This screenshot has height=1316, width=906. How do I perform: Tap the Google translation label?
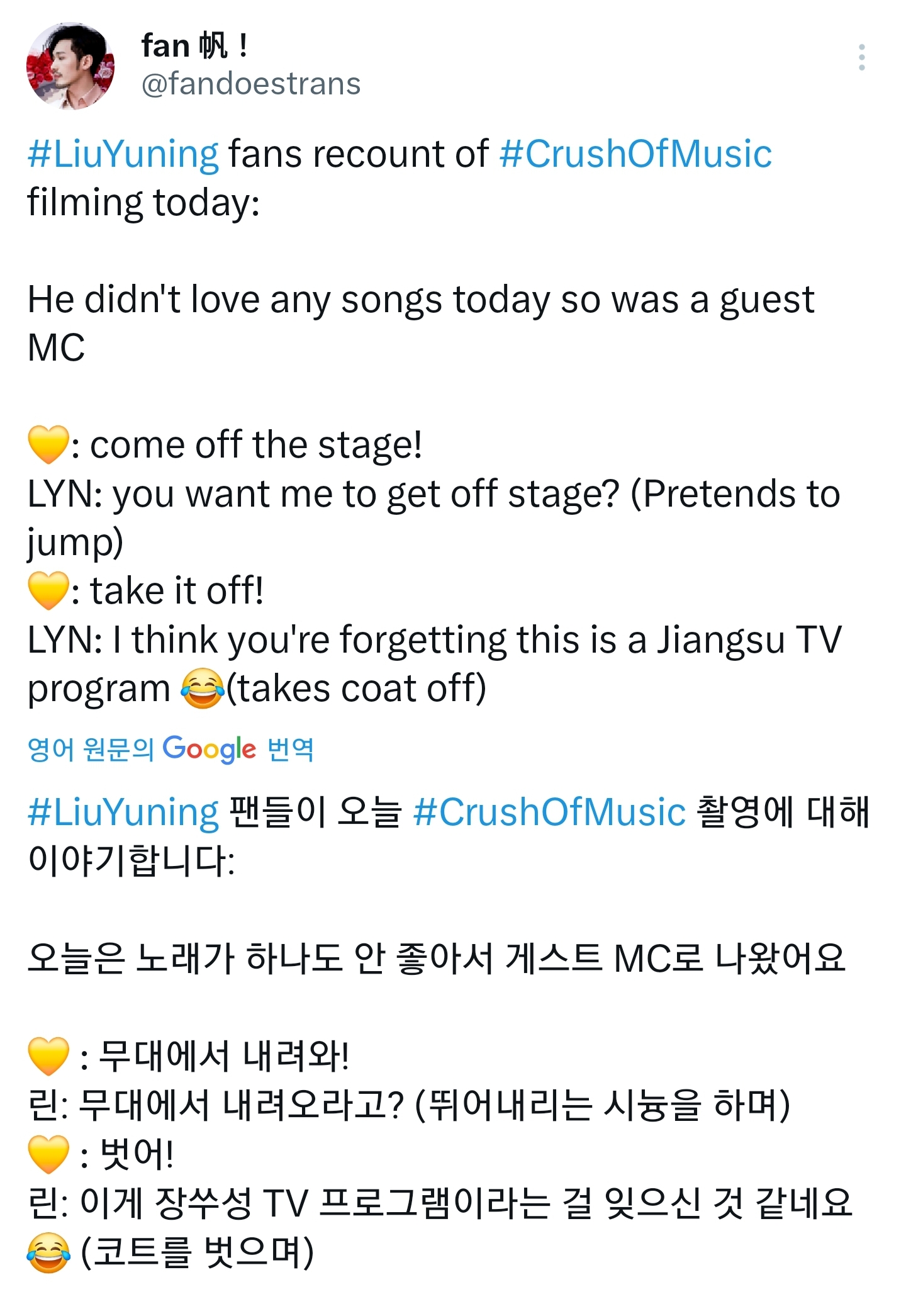click(x=171, y=749)
